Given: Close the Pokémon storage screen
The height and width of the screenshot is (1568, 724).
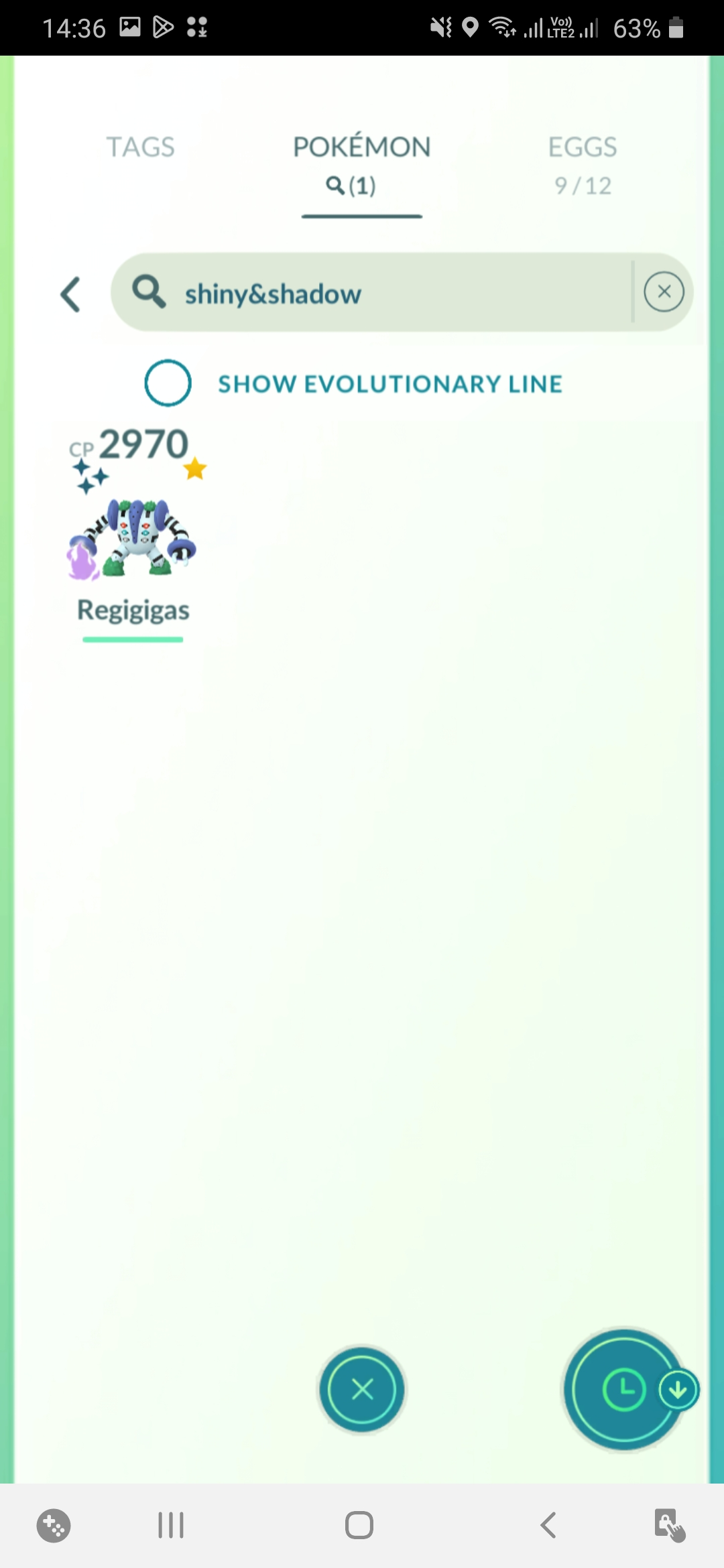Looking at the screenshot, I should pyautogui.click(x=362, y=1389).
